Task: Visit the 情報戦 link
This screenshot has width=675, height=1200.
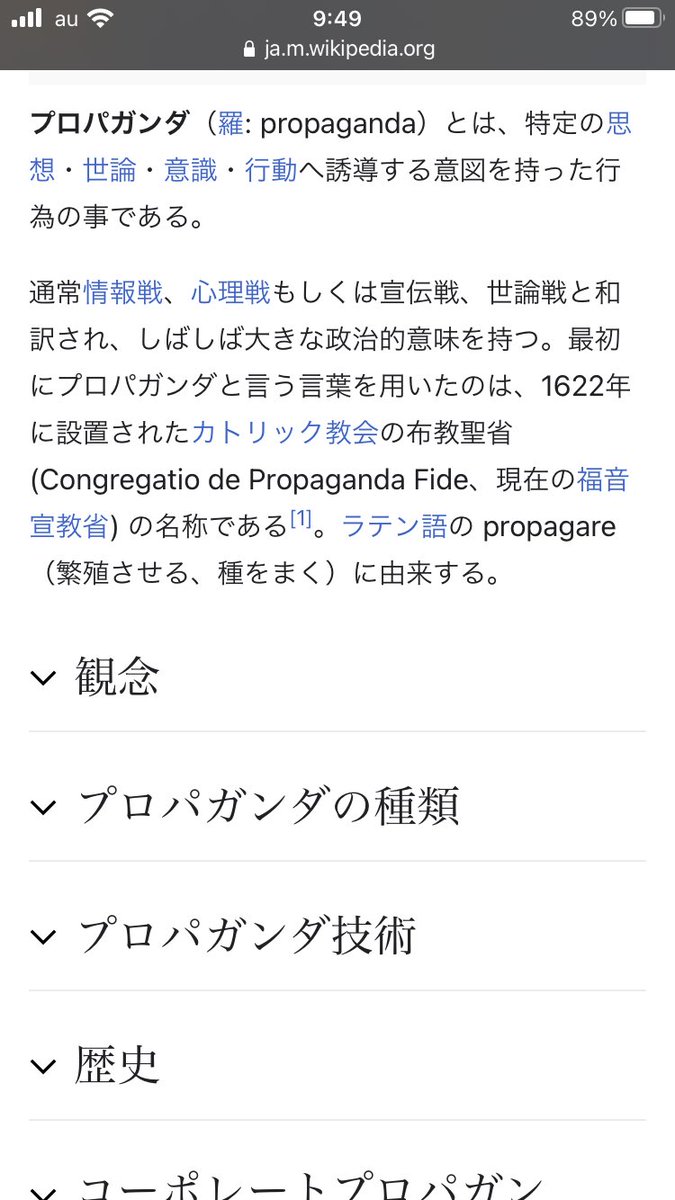Action: click(123, 293)
